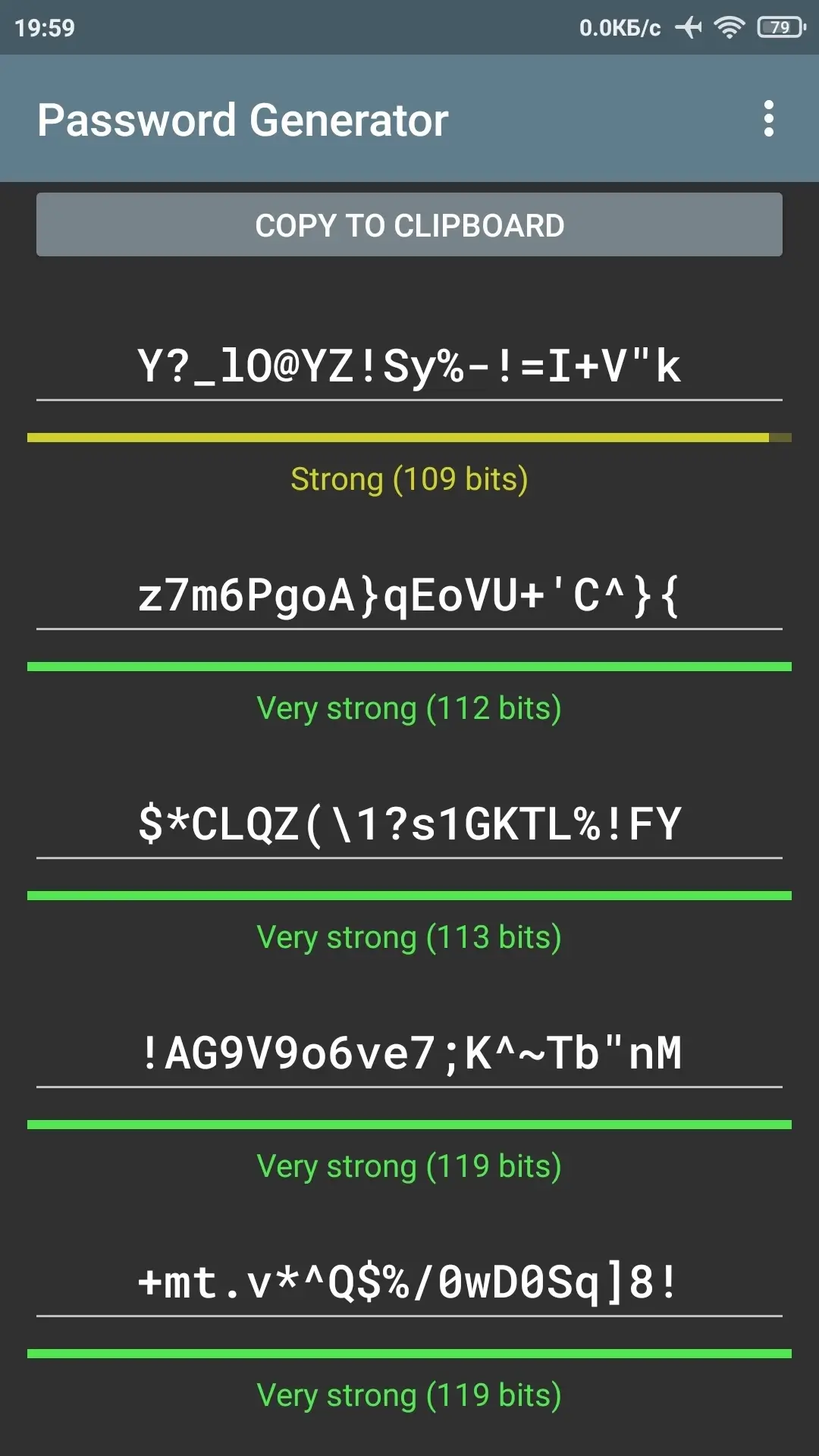Select the password field starting with +mt.v*

(x=409, y=1282)
